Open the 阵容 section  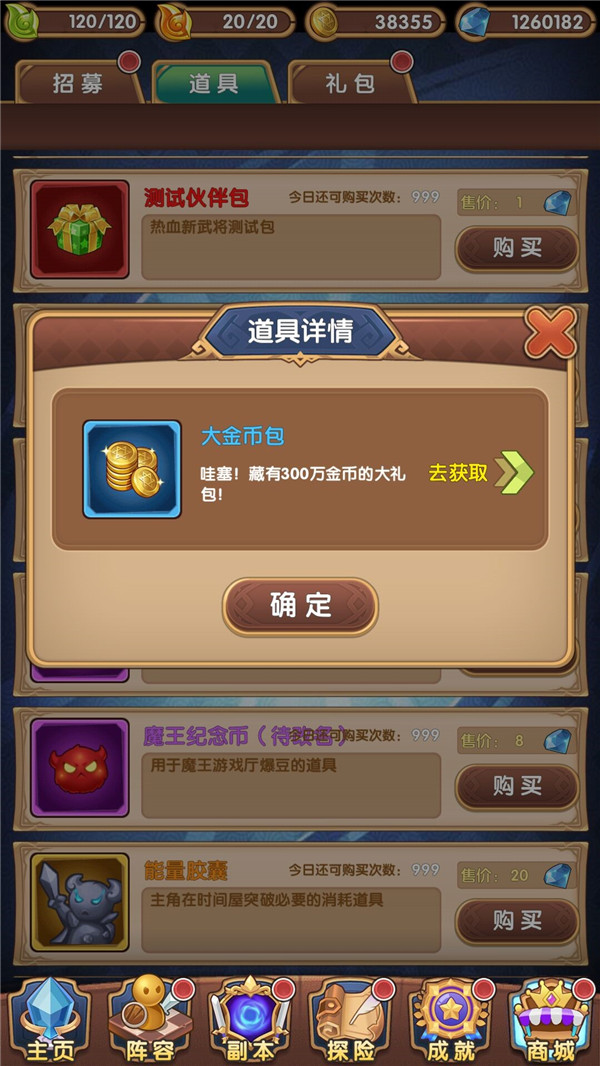pos(150,1020)
